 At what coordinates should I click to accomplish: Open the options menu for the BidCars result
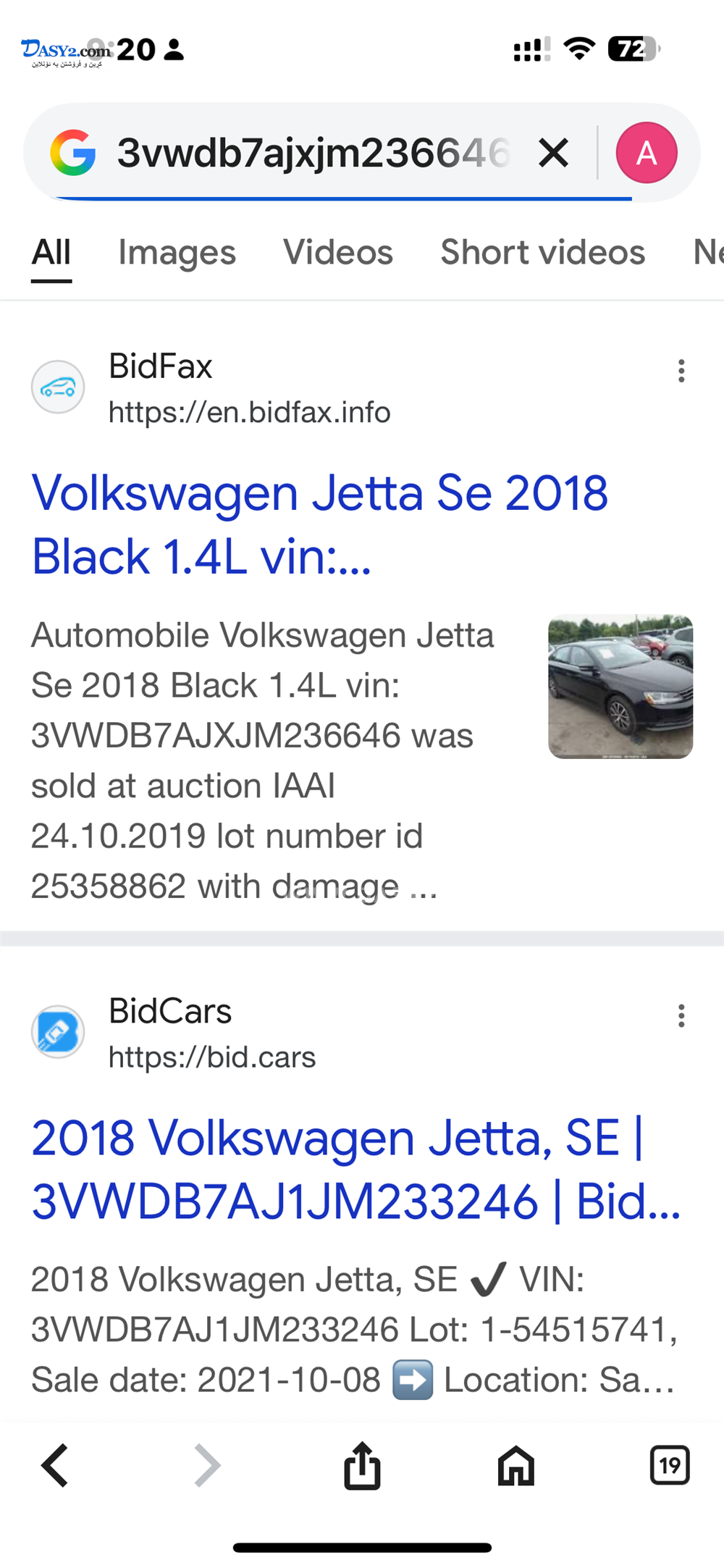(681, 1015)
